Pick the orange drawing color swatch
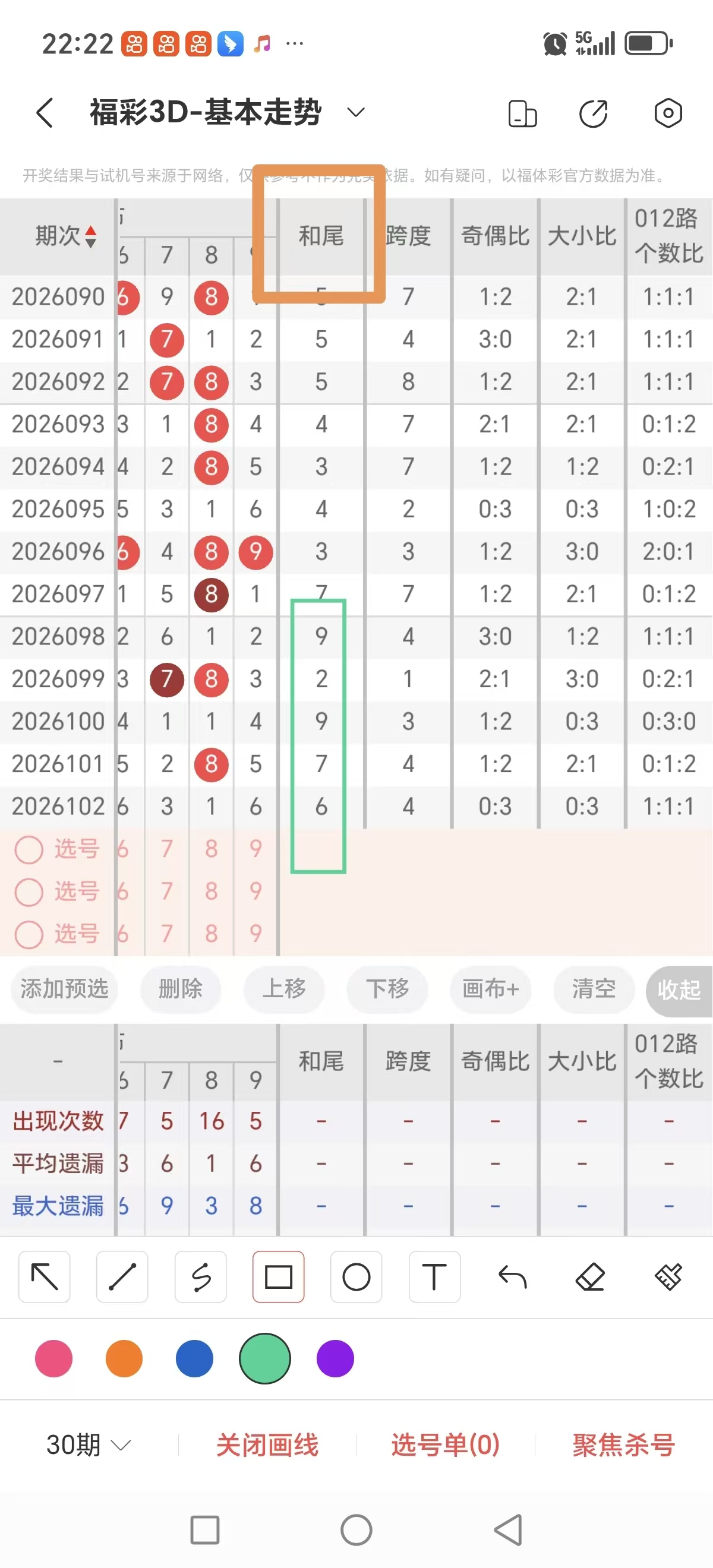Image resolution: width=713 pixels, height=1568 pixels. [124, 1358]
